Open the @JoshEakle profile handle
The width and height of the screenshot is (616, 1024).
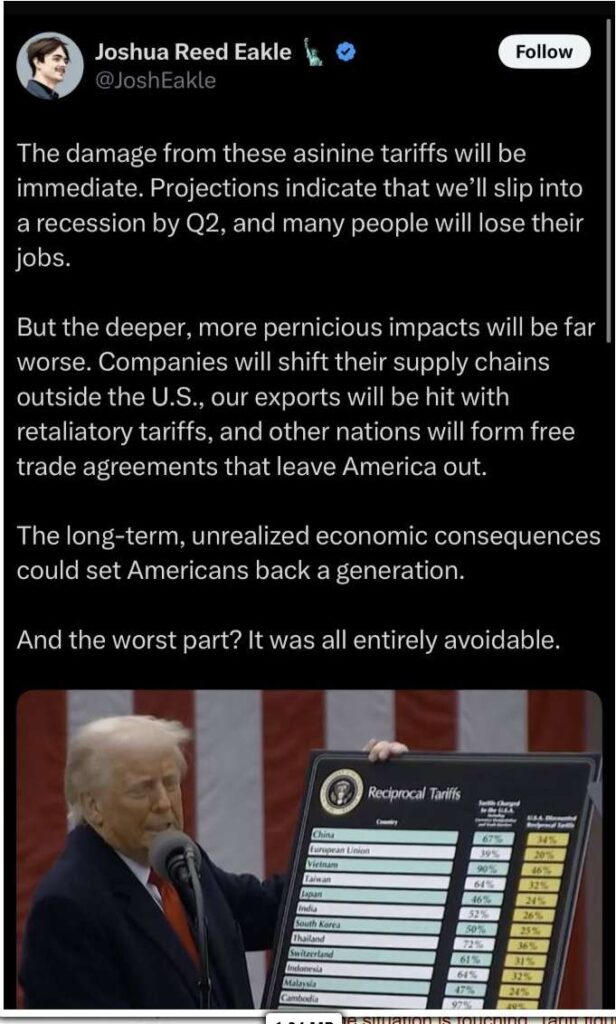[x=154, y=81]
